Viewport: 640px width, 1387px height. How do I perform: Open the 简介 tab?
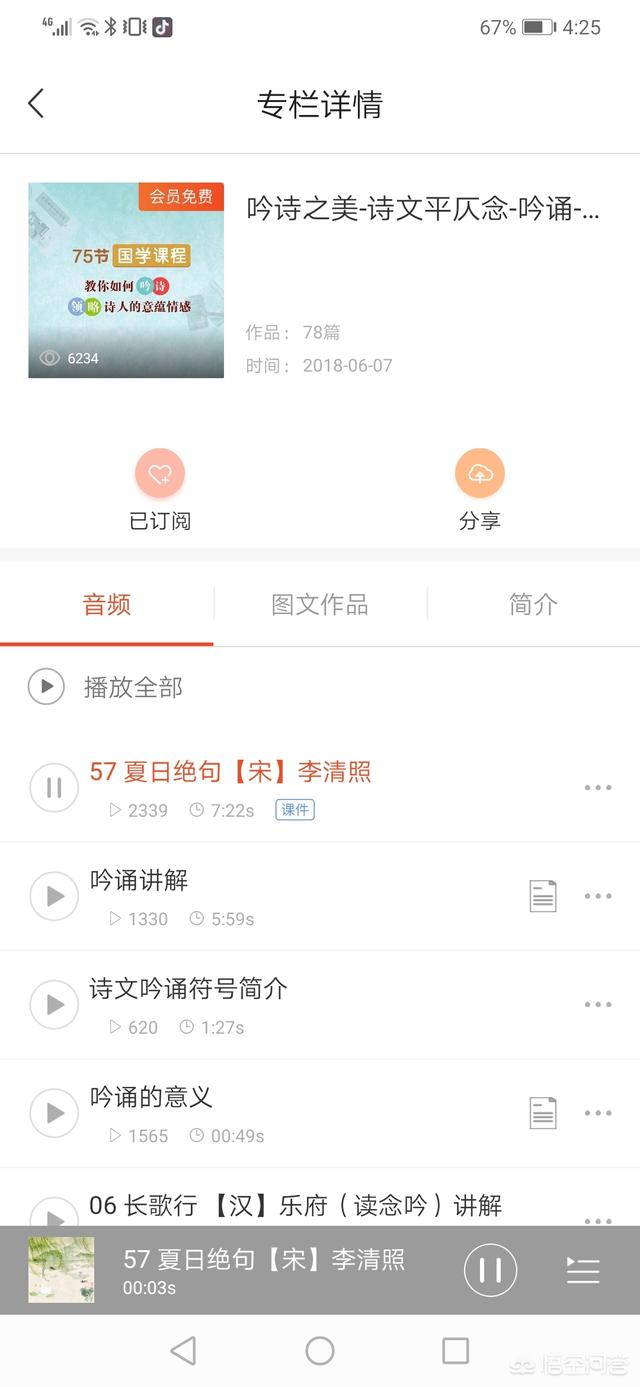coord(533,604)
